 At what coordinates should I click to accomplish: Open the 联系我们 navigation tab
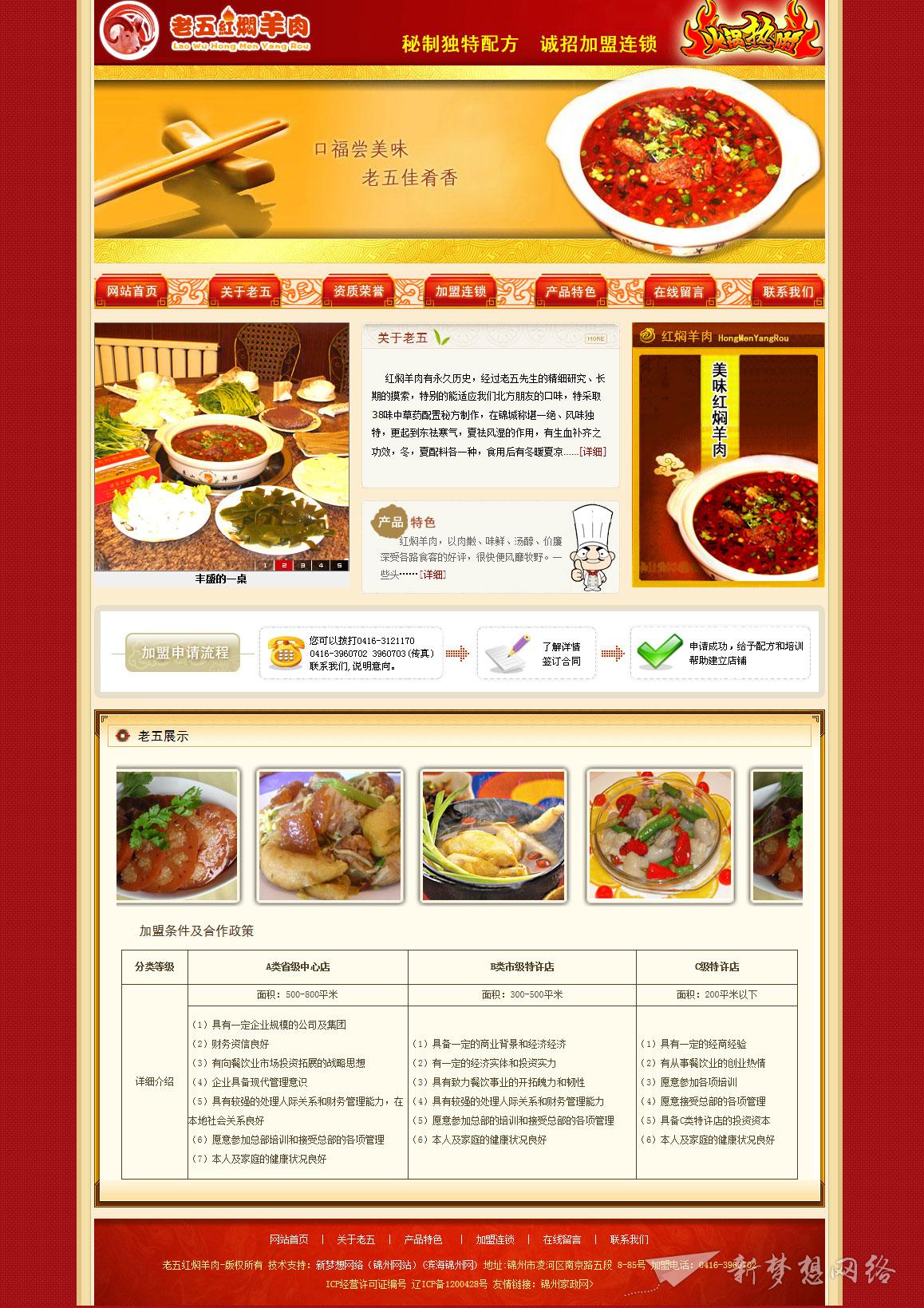pos(788,291)
